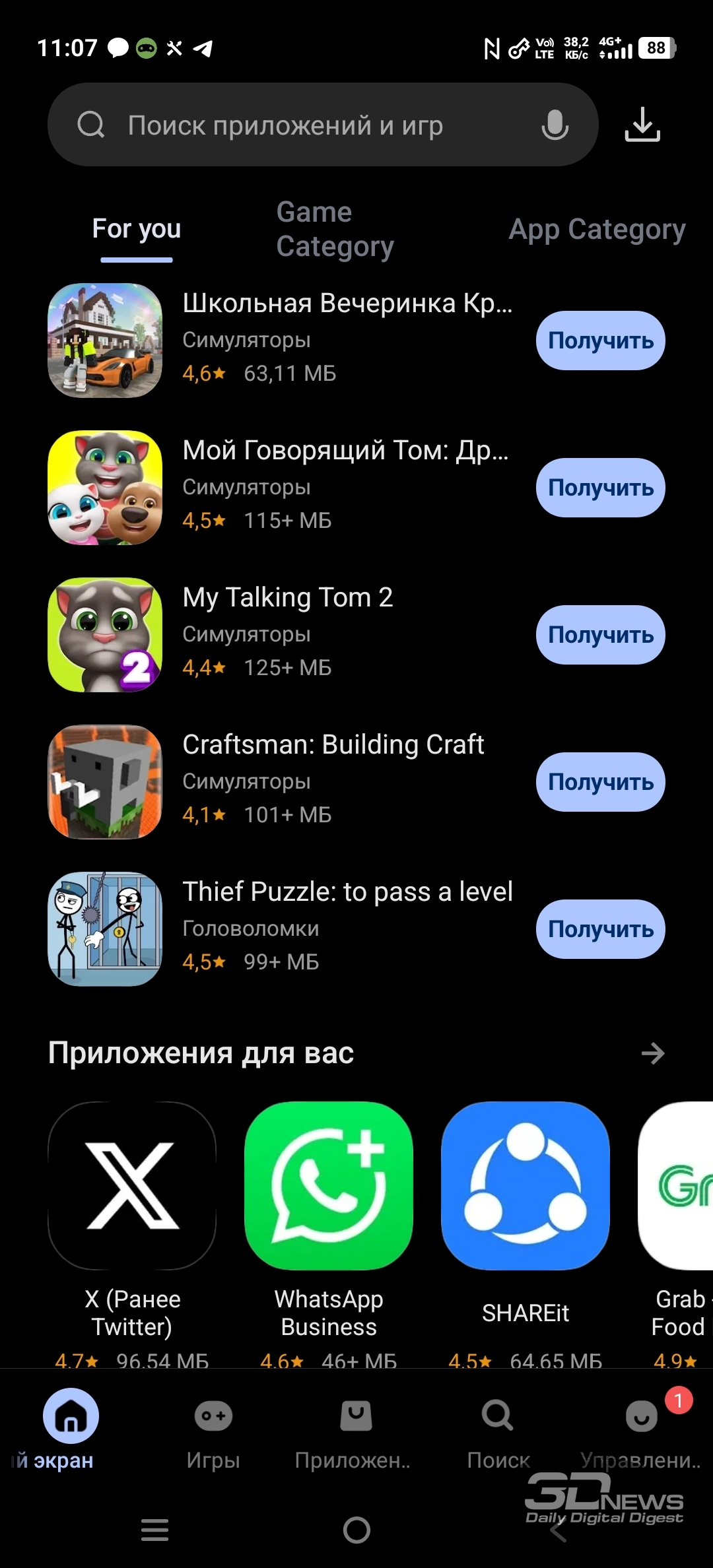Open the Поиск bottom tab
This screenshot has width=713, height=1568.
coord(498,1429)
